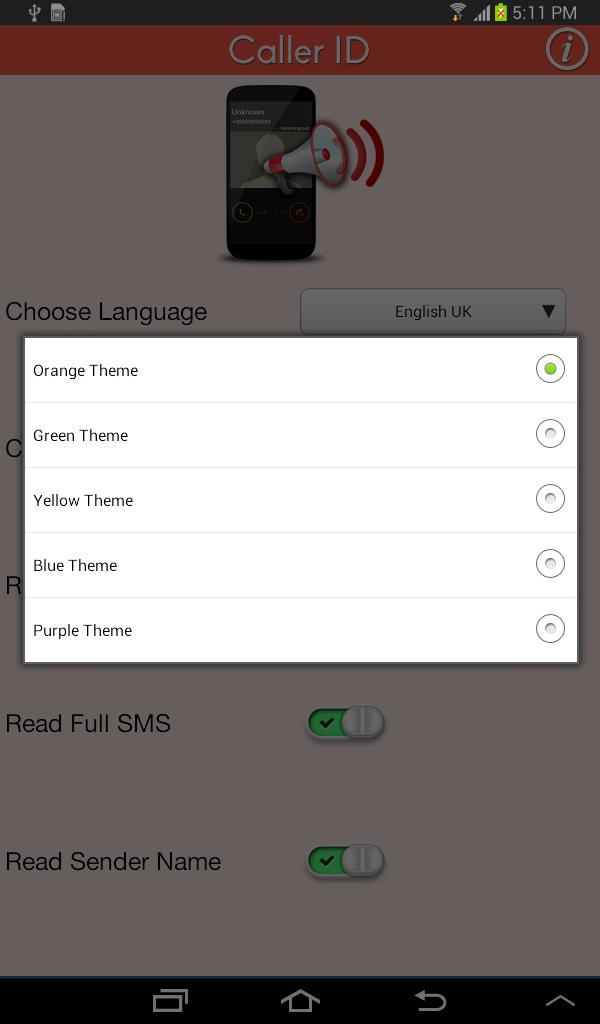
Task: Select the Purple Theme option
Action: pos(300,630)
